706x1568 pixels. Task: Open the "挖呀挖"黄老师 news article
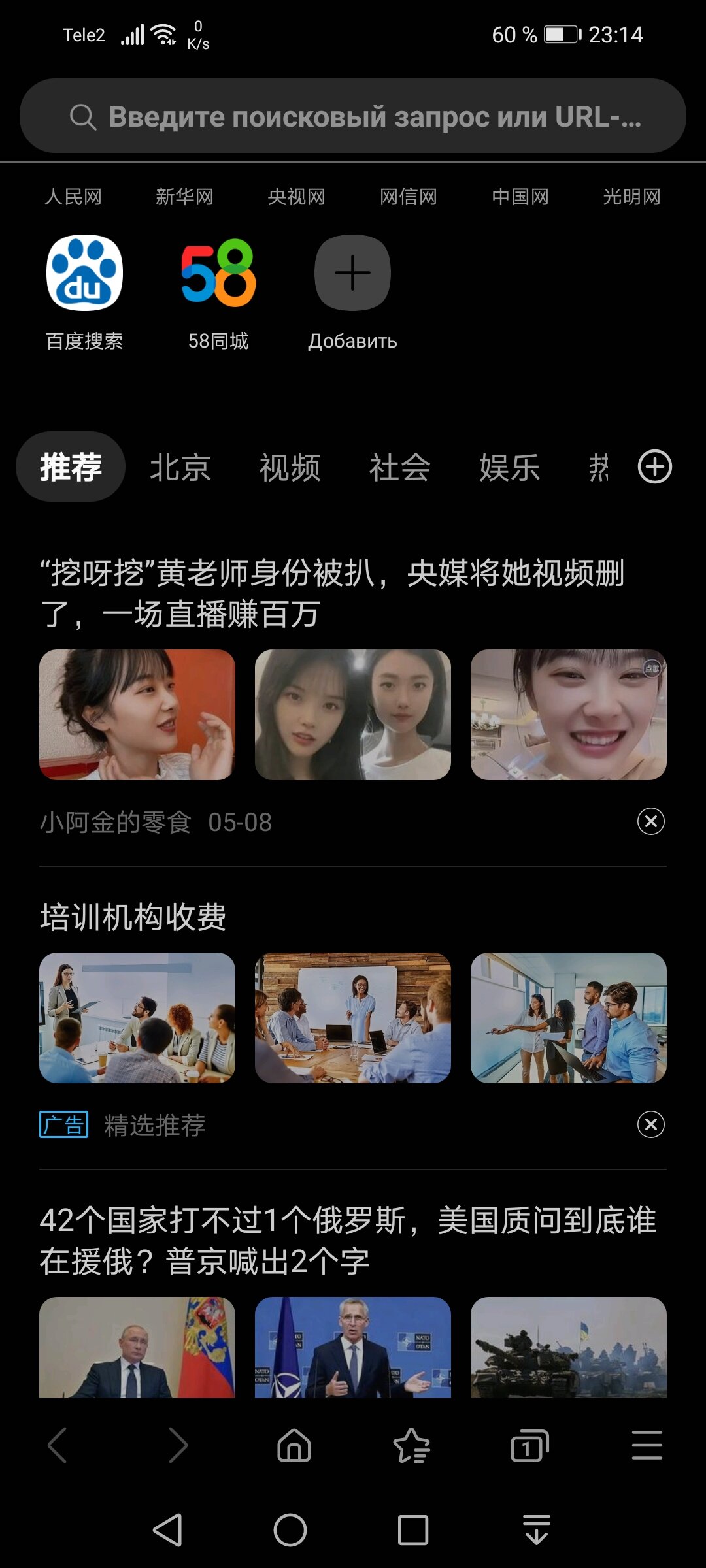pos(332,593)
